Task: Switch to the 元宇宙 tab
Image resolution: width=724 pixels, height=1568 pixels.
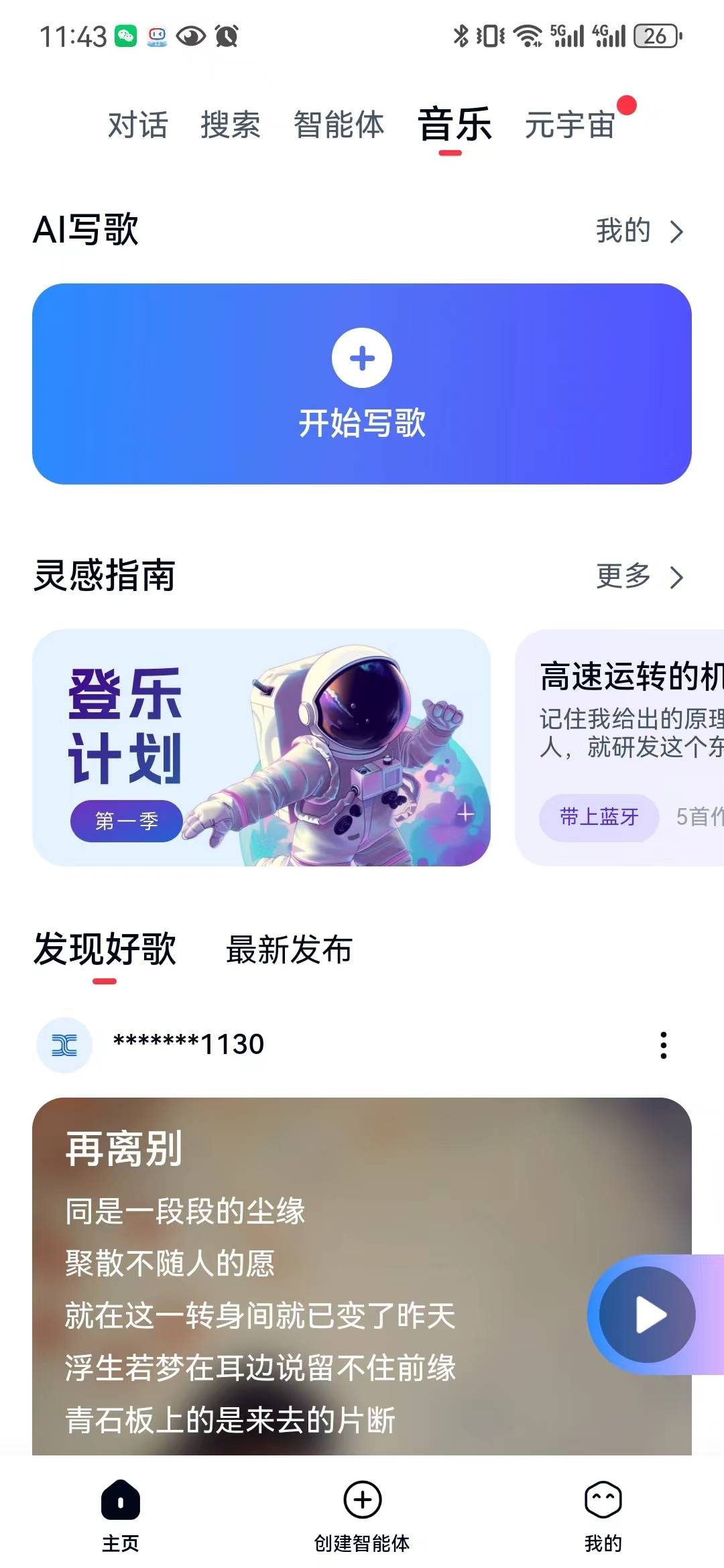Action: tap(570, 125)
